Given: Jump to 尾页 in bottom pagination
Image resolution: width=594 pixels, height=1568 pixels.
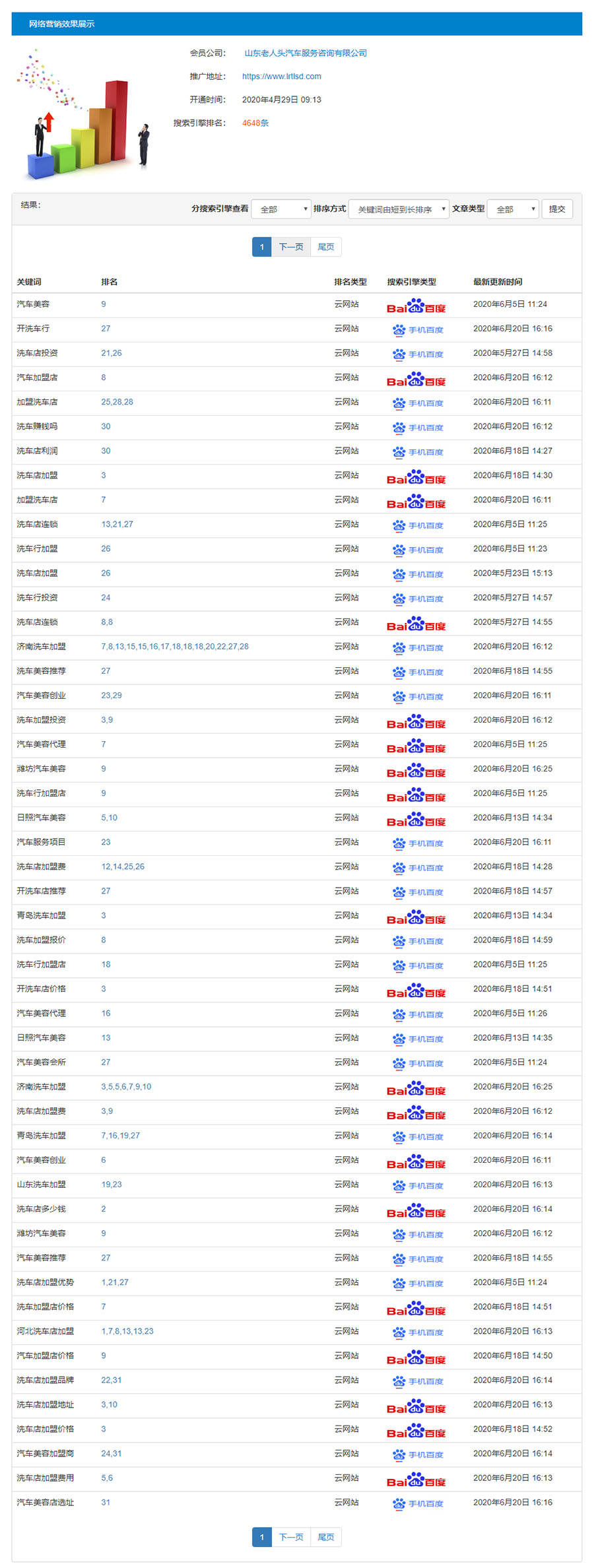Looking at the screenshot, I should tap(326, 1537).
